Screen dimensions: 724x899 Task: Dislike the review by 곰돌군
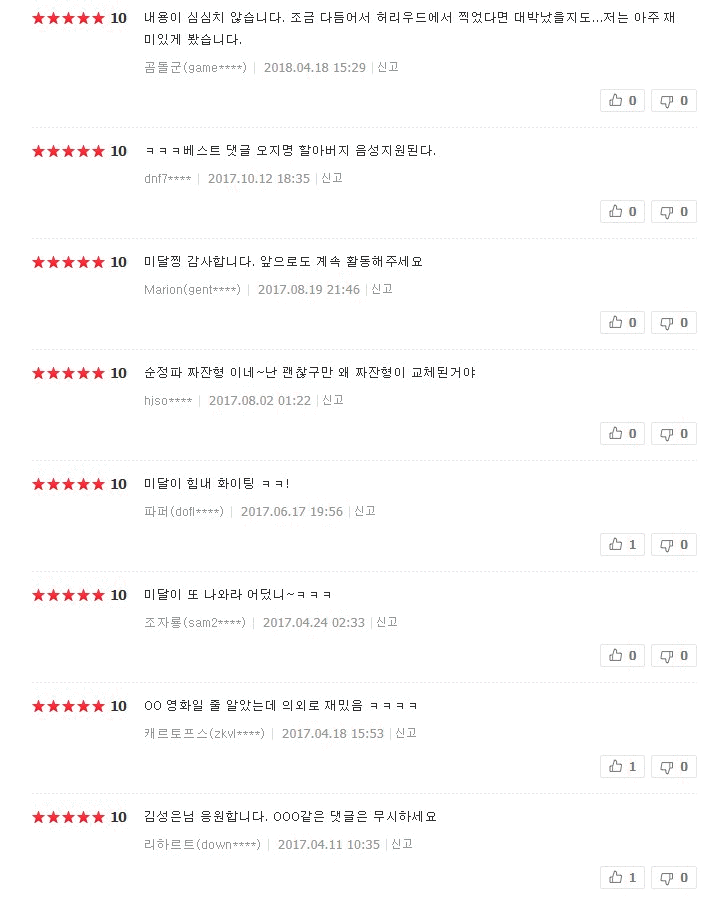click(x=673, y=101)
